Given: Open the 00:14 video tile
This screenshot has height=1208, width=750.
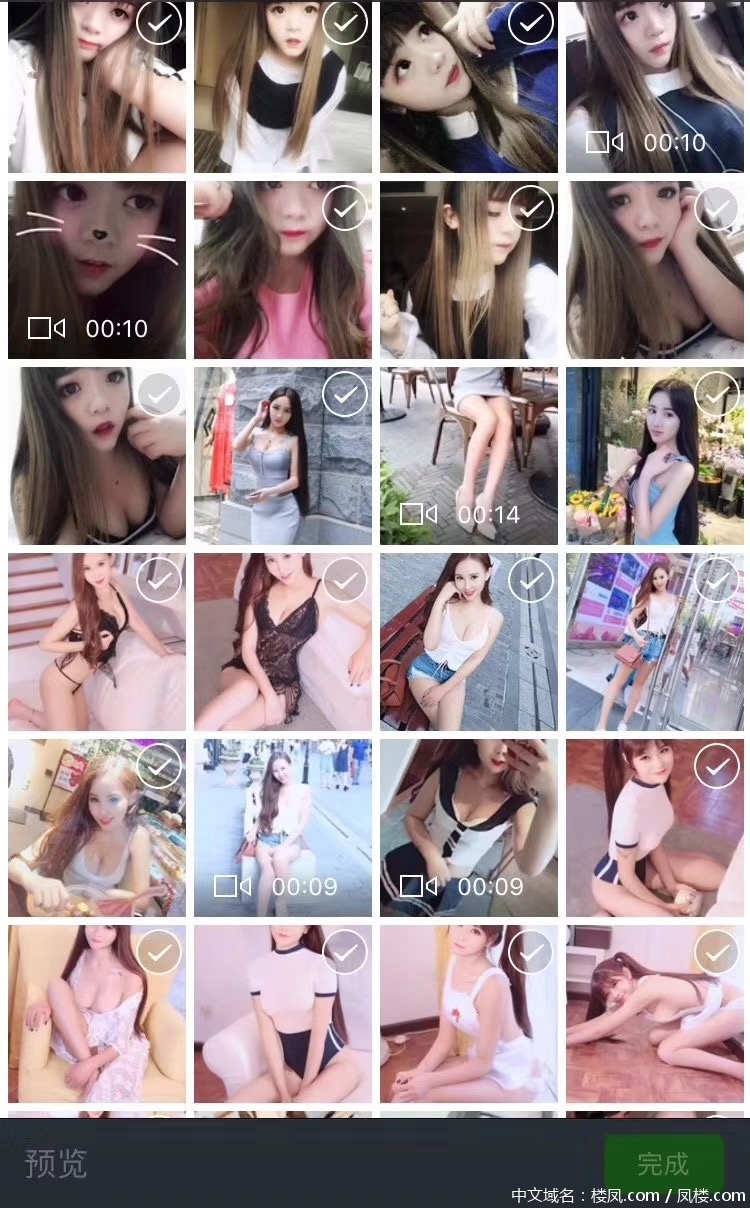Looking at the screenshot, I should tap(468, 456).
